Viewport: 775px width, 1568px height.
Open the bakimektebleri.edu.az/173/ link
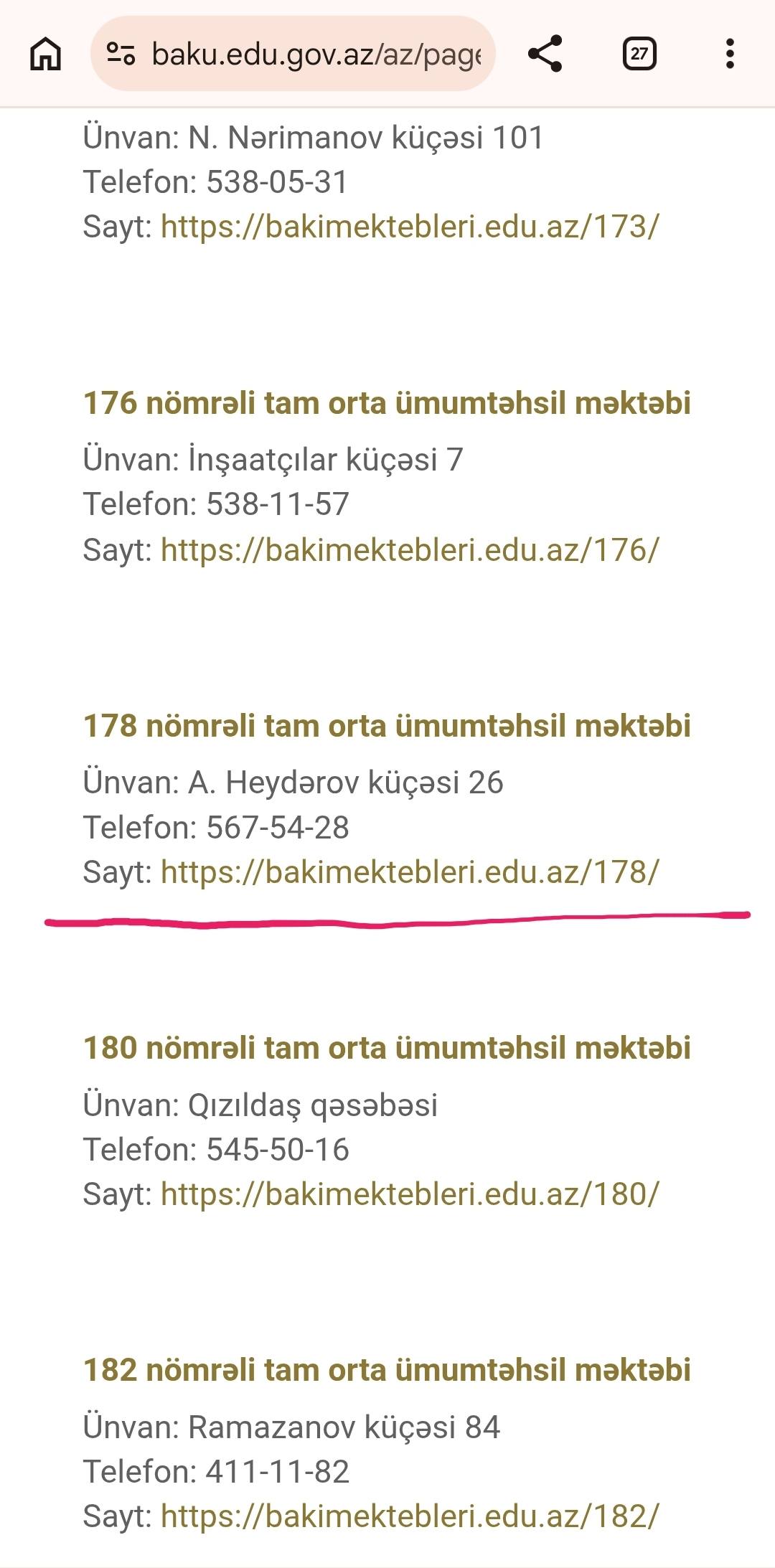(409, 227)
